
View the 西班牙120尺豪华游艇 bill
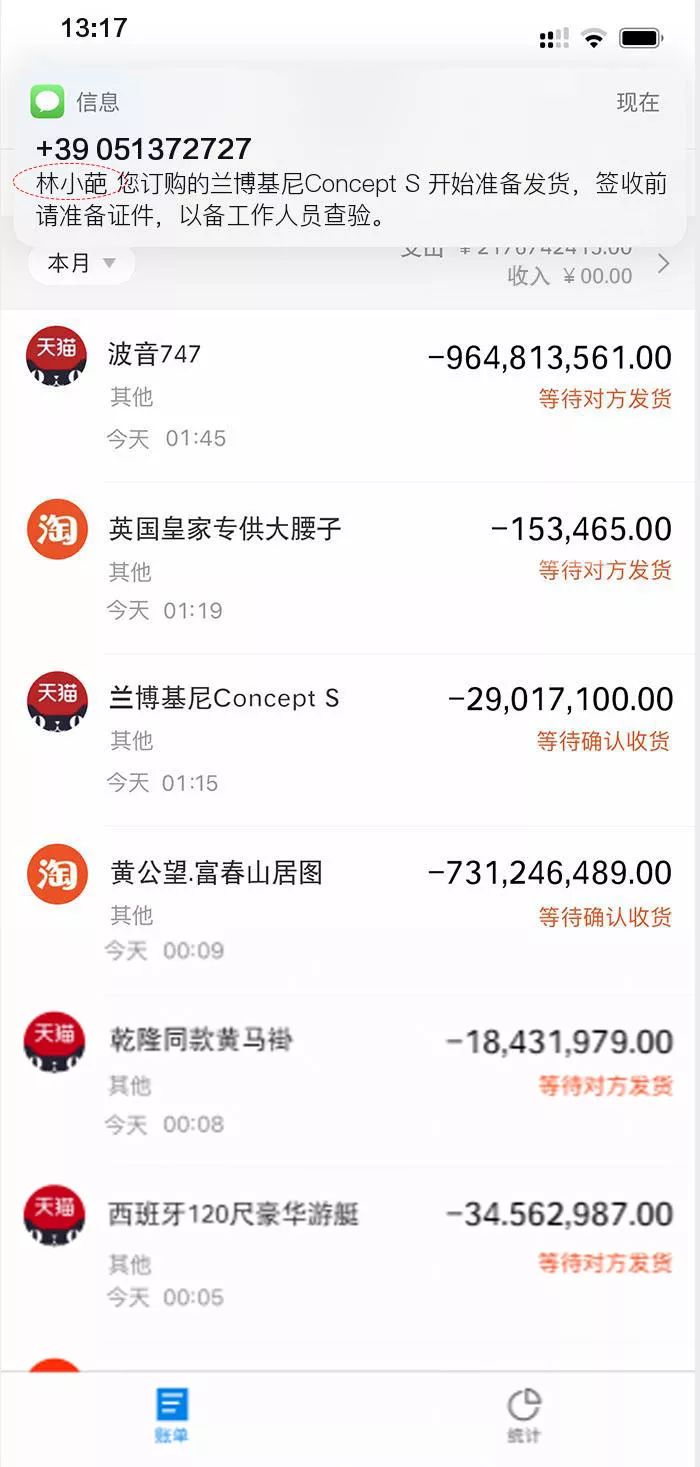[350, 1254]
